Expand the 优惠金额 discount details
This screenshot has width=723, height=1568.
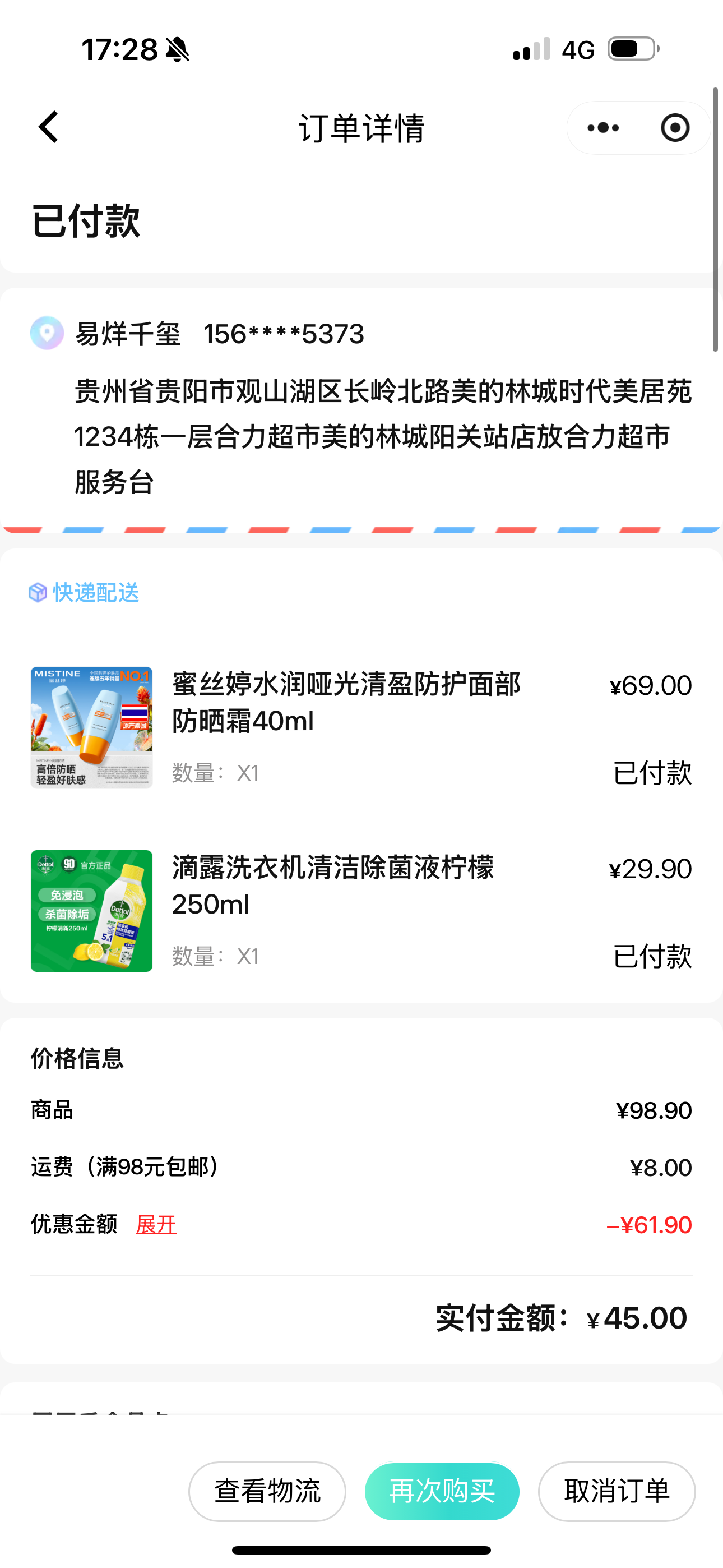pyautogui.click(x=156, y=1224)
